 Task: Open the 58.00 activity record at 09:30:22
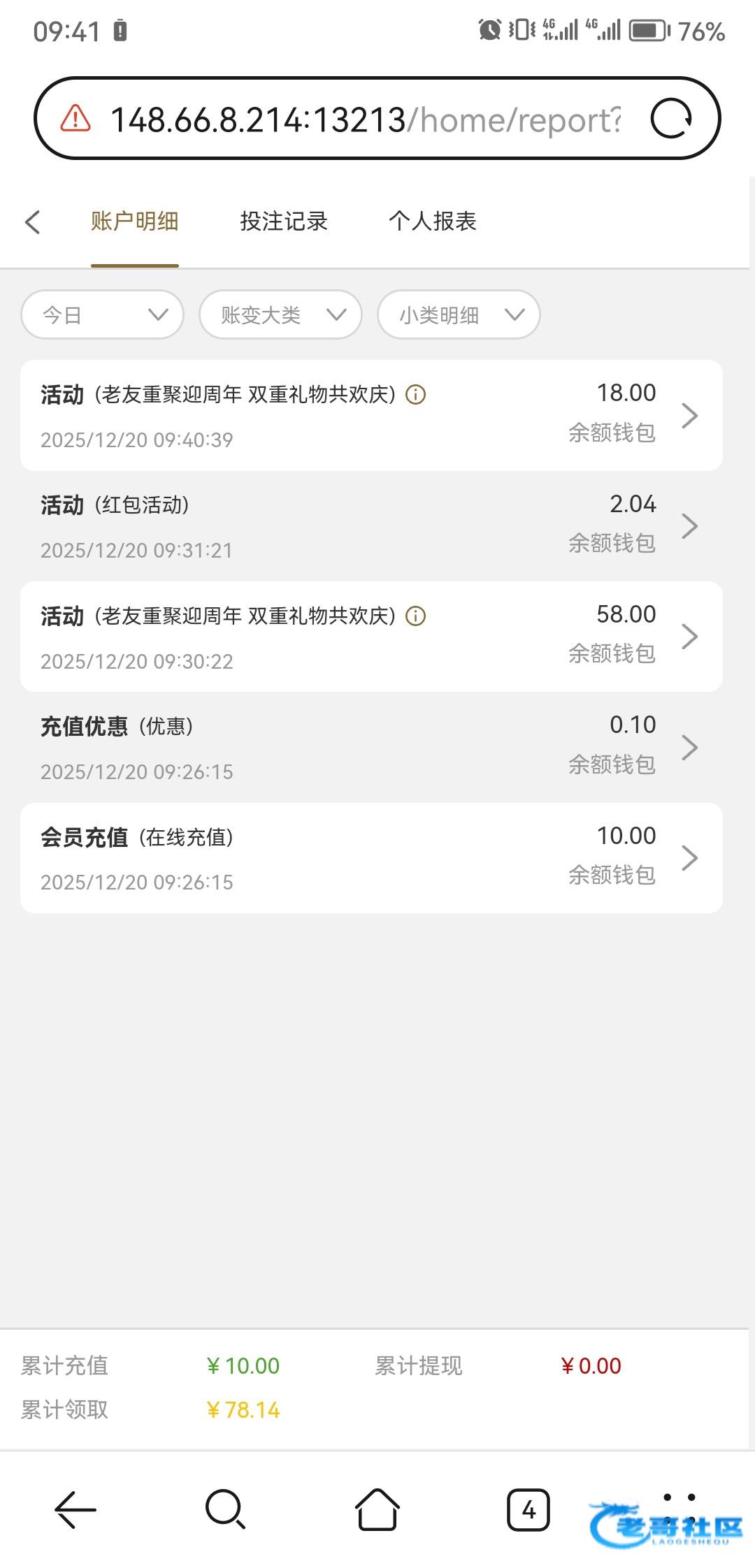[x=371, y=637]
